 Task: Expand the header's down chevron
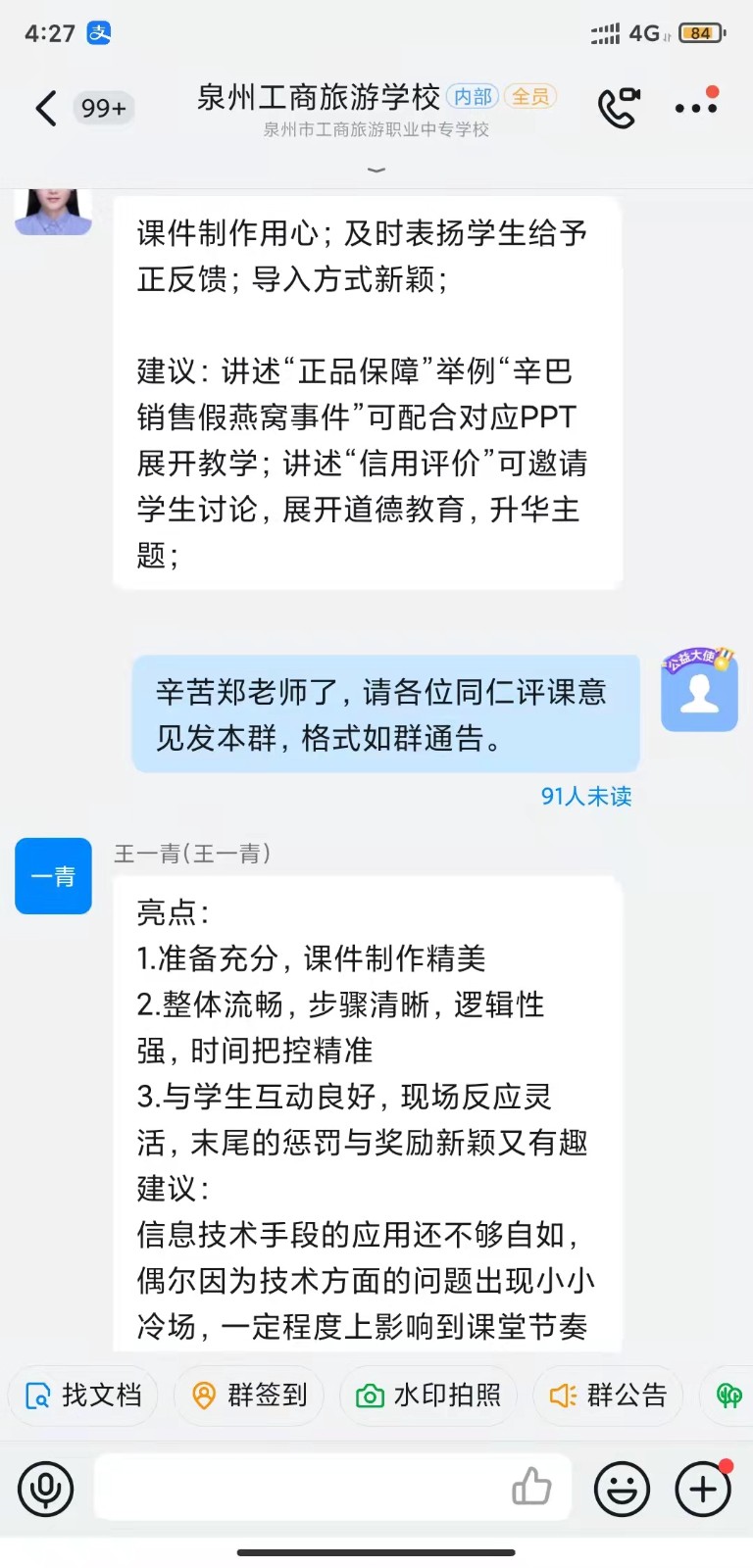[x=376, y=171]
